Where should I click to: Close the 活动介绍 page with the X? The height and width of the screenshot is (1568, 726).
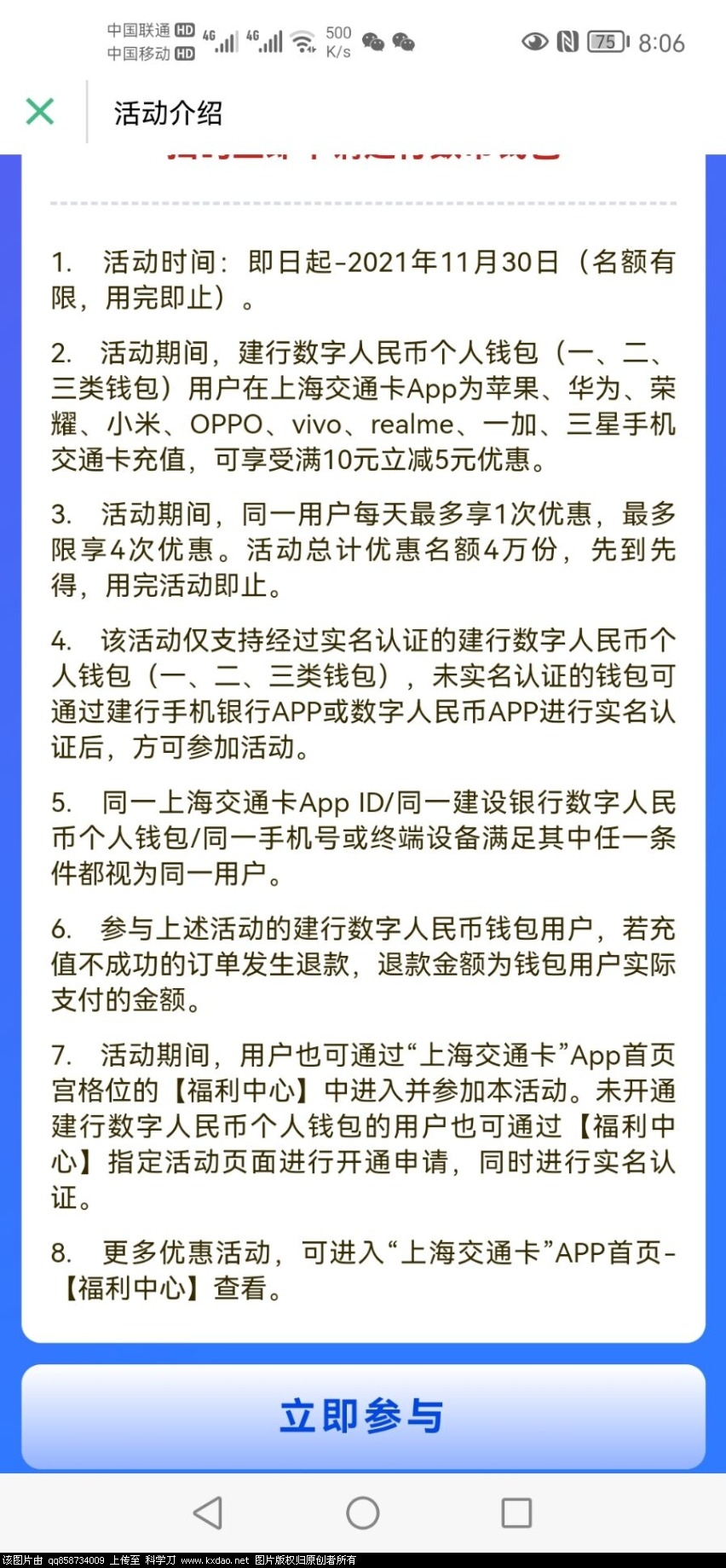pyautogui.click(x=40, y=112)
